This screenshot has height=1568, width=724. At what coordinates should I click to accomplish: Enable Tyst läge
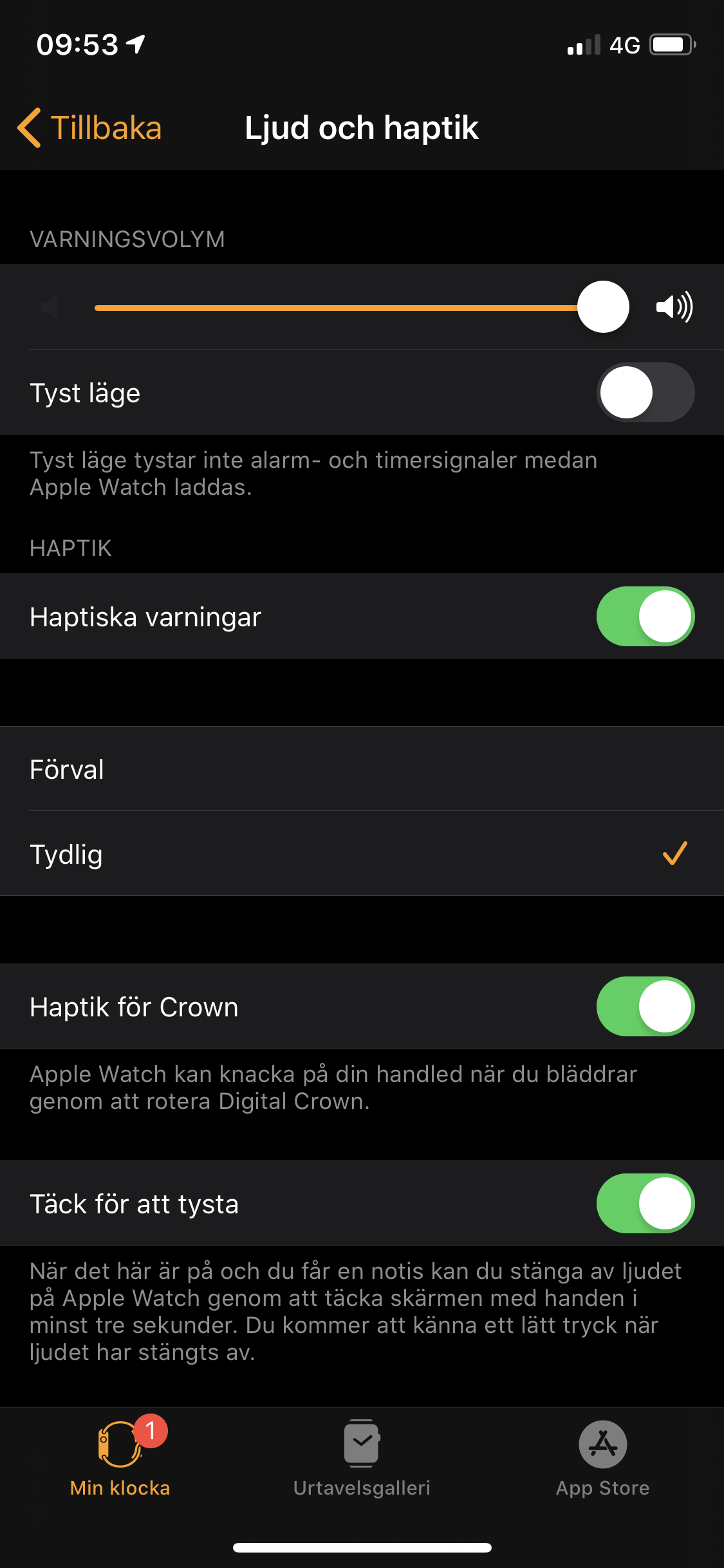(645, 393)
